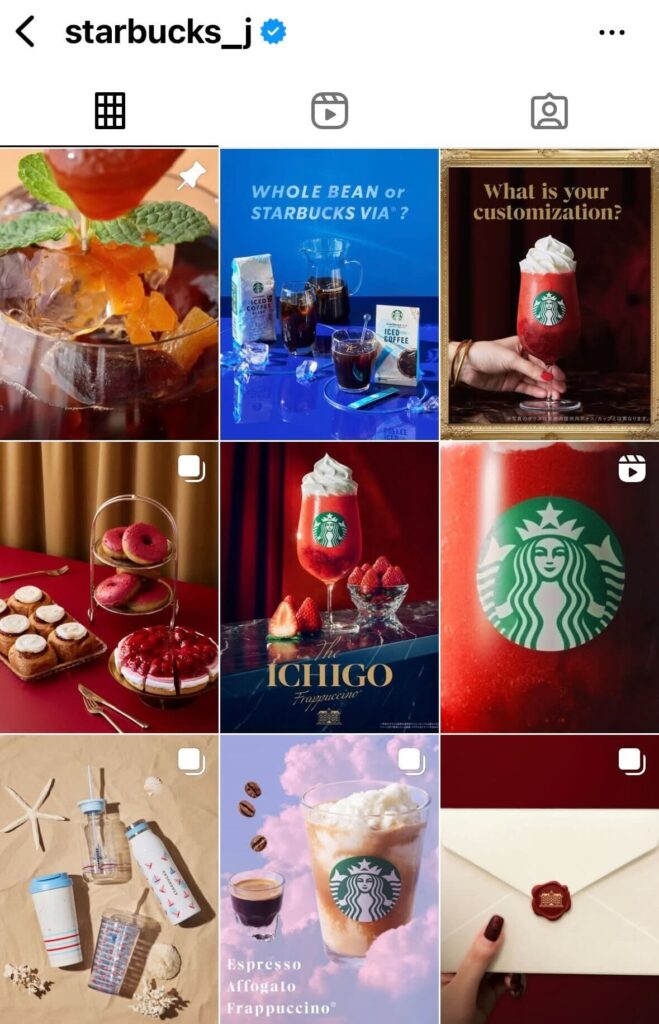Switch to the posts grid tab

point(110,111)
